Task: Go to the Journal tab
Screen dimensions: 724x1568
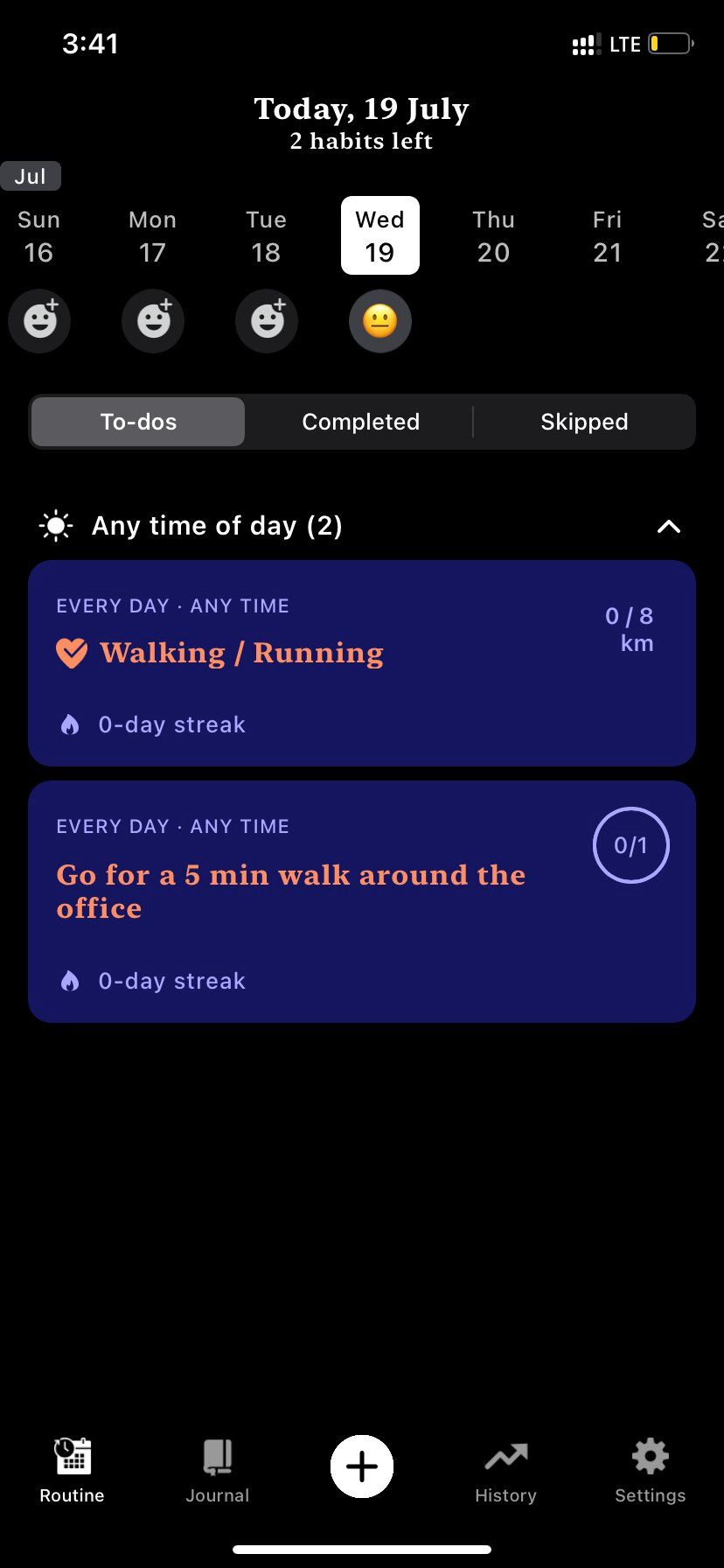Action: click(x=217, y=1470)
